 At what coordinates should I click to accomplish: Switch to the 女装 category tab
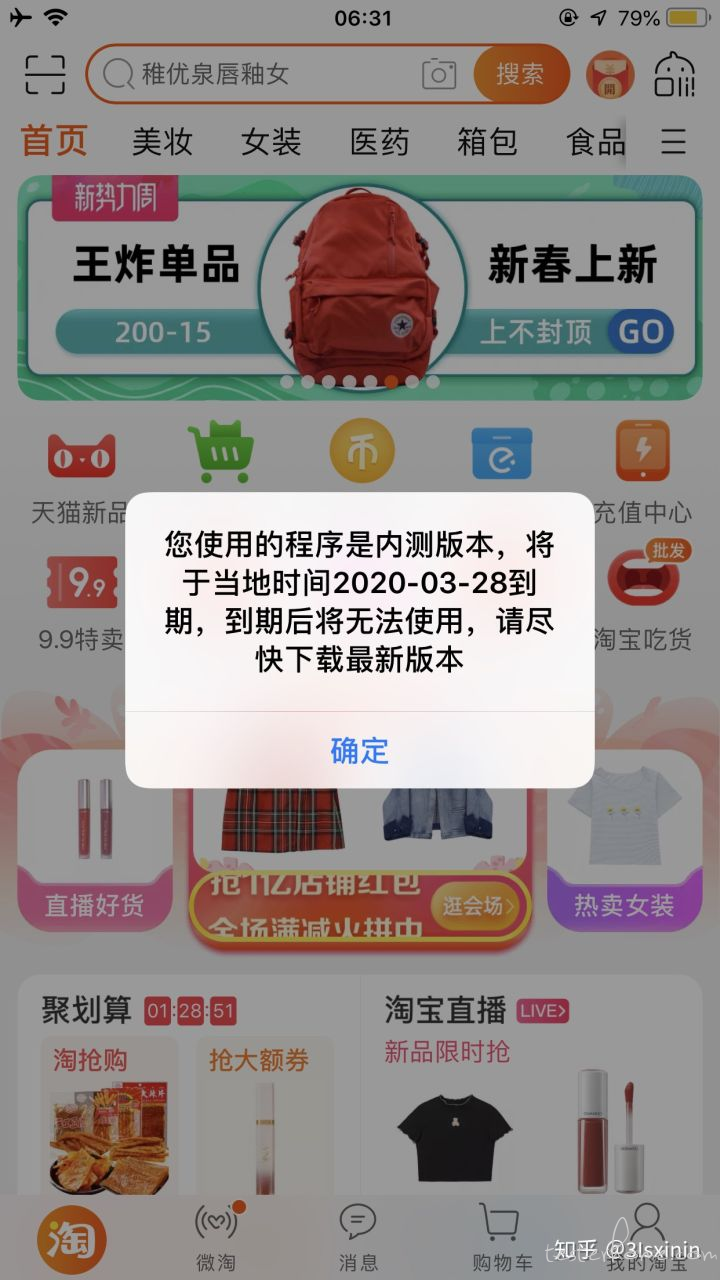click(x=271, y=142)
